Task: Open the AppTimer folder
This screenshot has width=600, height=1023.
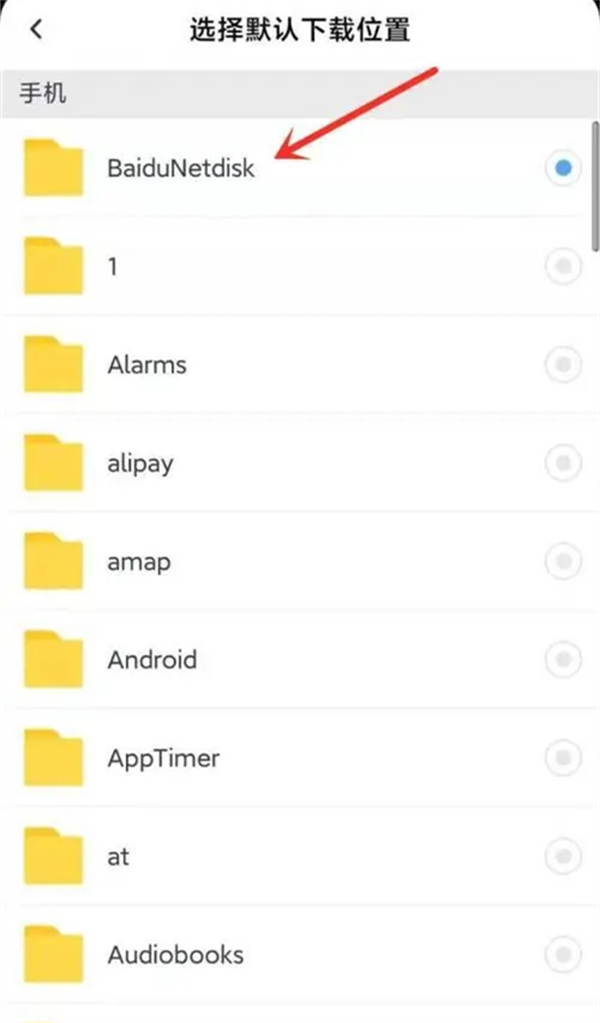Action: click(x=162, y=757)
